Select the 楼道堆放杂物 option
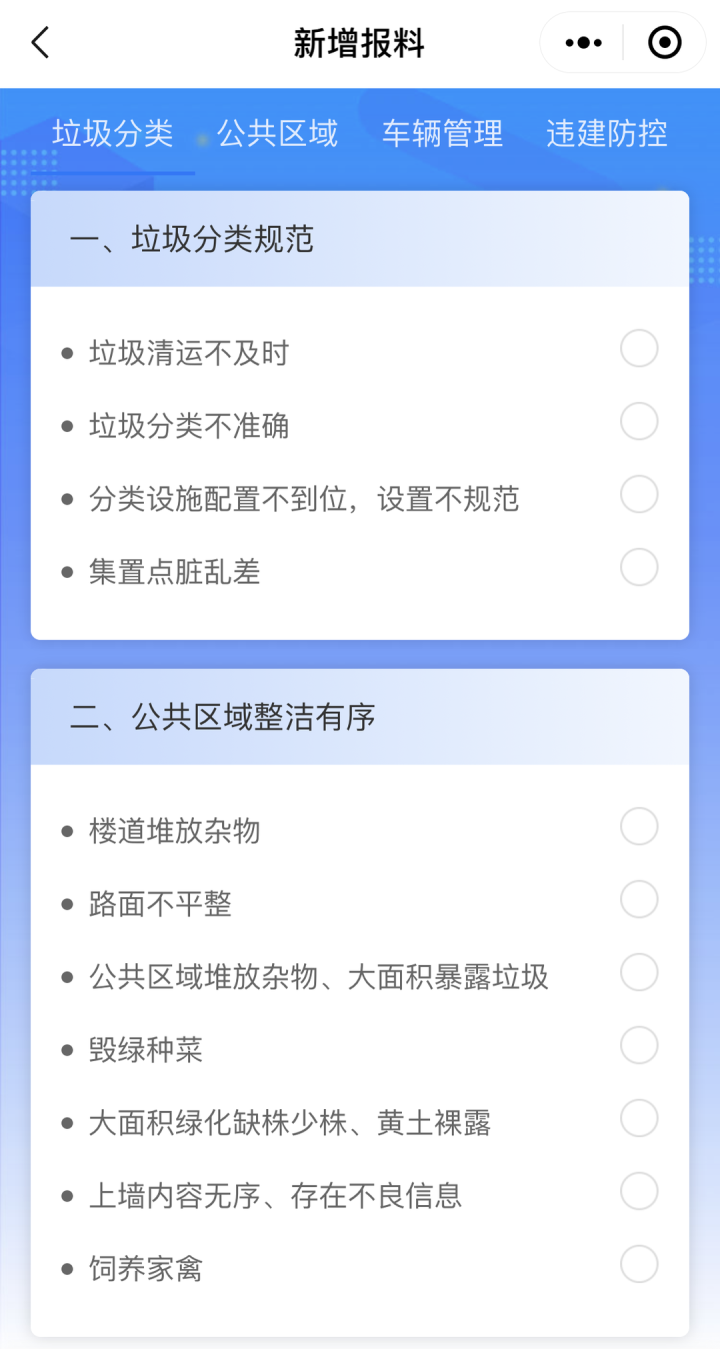 click(638, 826)
